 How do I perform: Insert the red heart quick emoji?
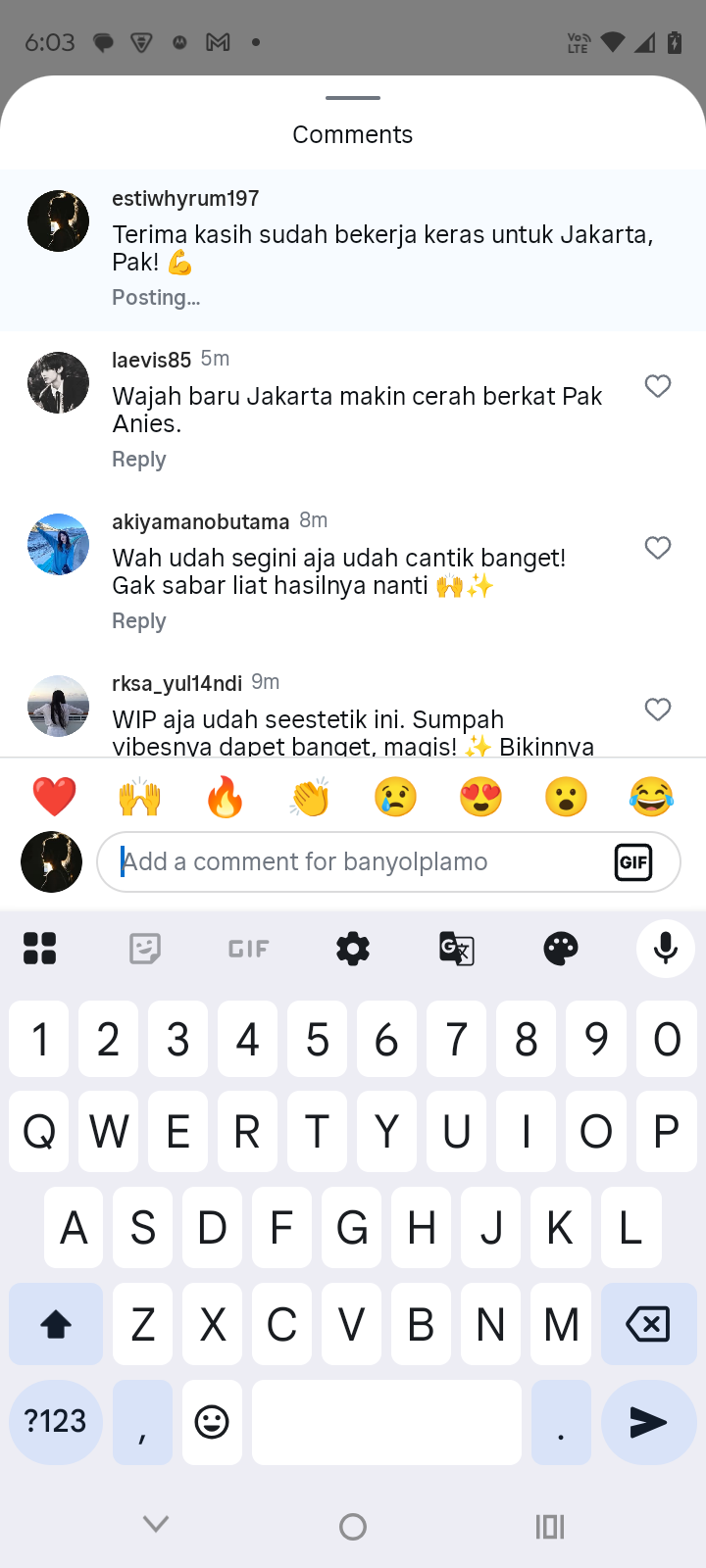[x=55, y=797]
